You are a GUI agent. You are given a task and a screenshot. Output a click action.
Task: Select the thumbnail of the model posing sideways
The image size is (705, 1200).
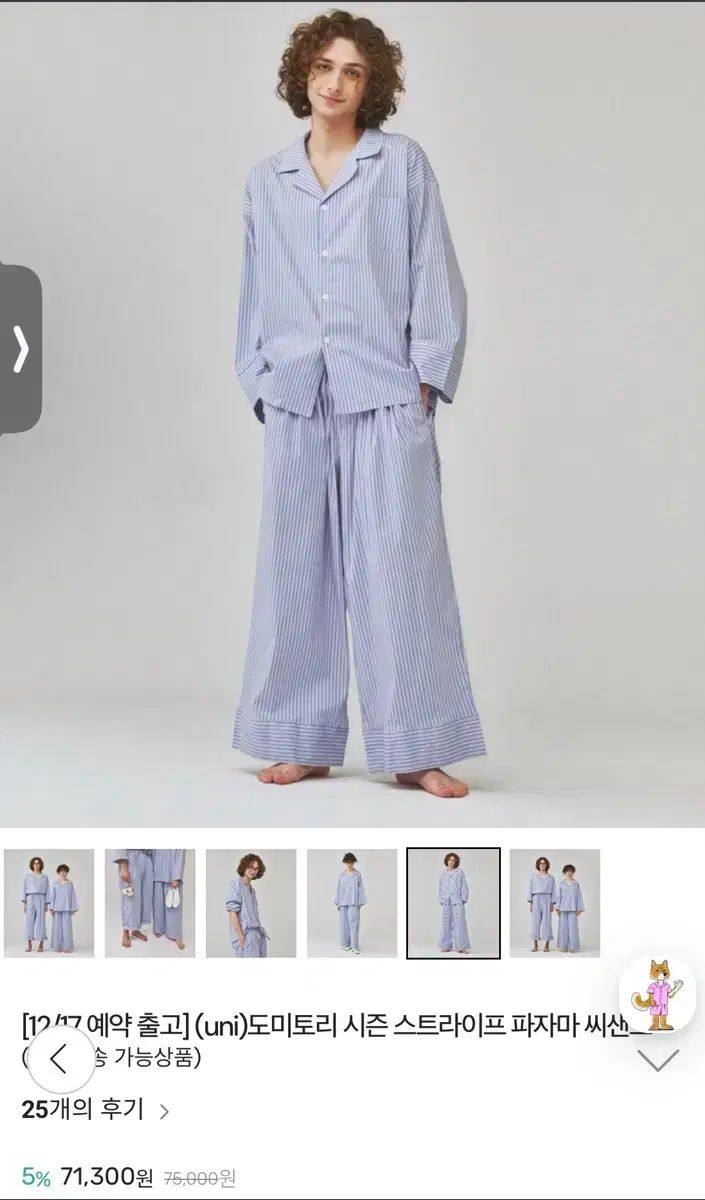[251, 903]
